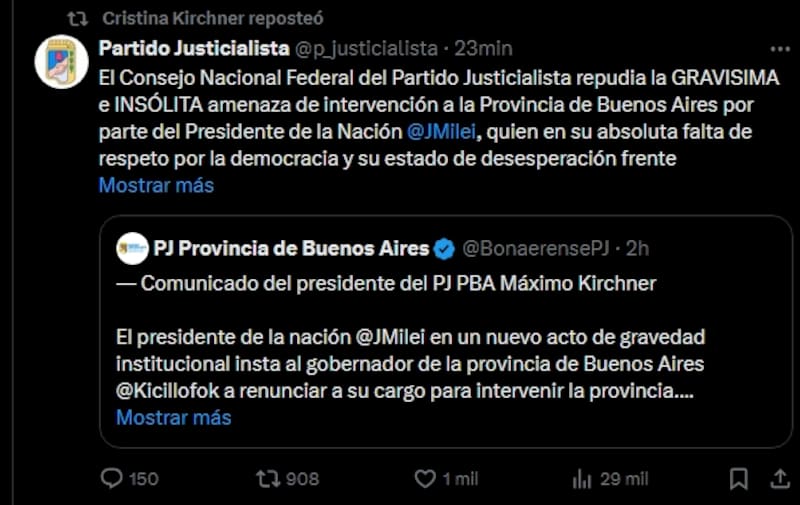Repost the Partido Justicialista post

coord(269,479)
